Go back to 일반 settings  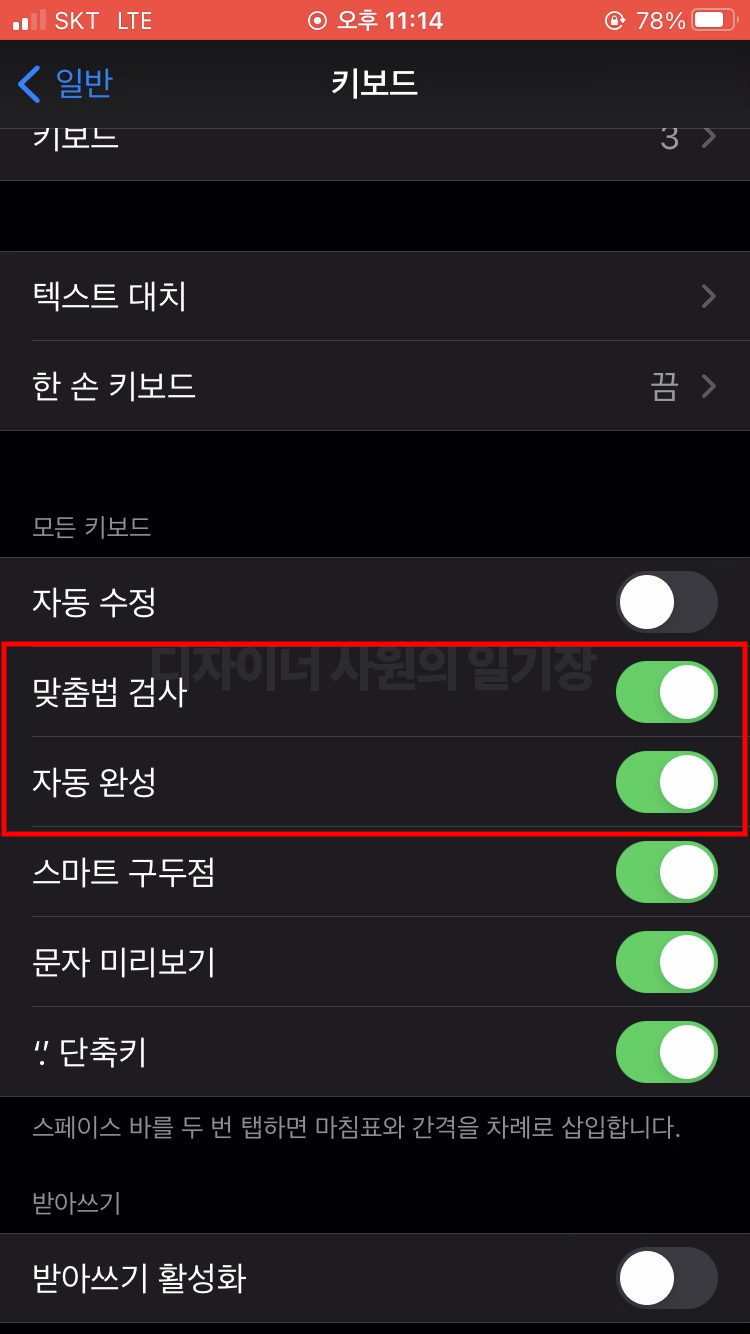(66, 84)
